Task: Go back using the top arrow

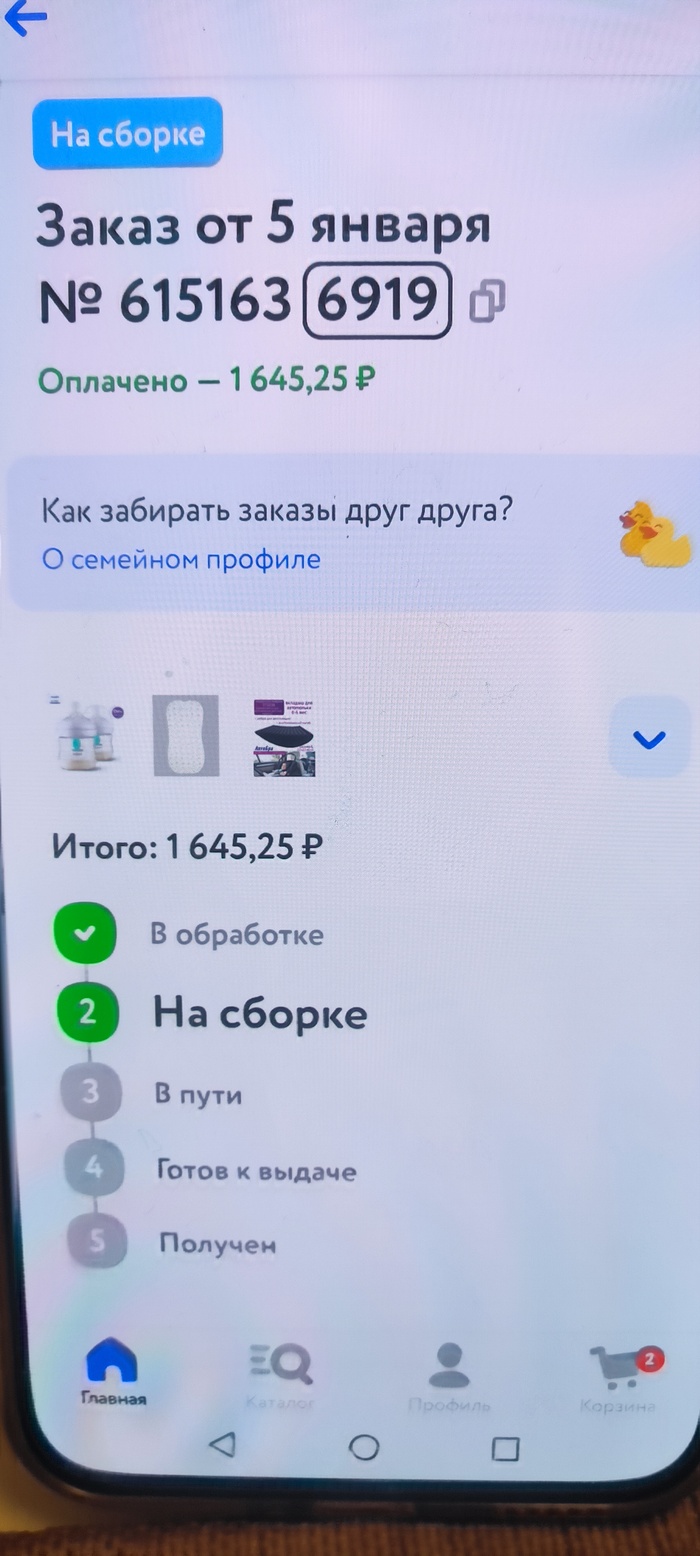Action: pos(26,18)
